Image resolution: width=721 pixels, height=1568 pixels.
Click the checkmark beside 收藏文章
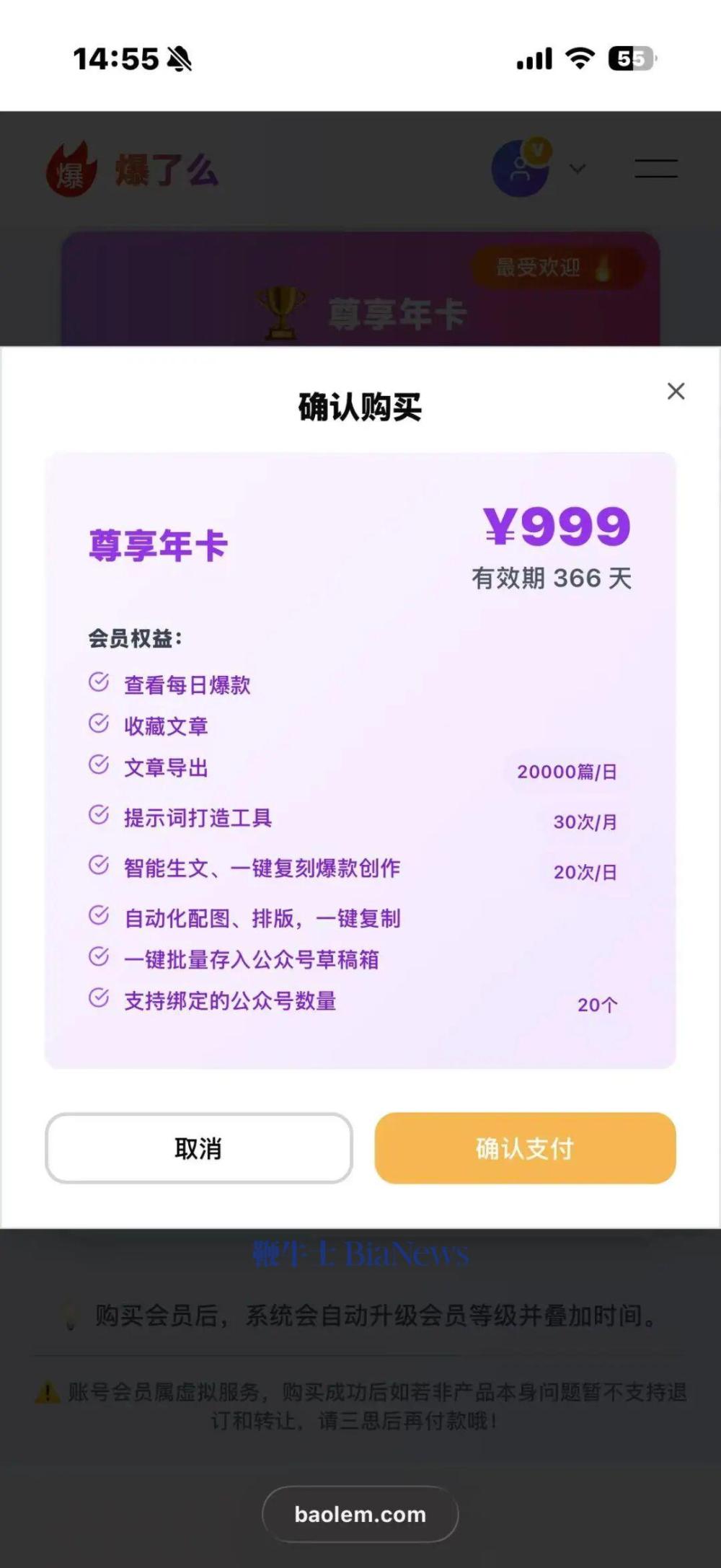point(97,725)
